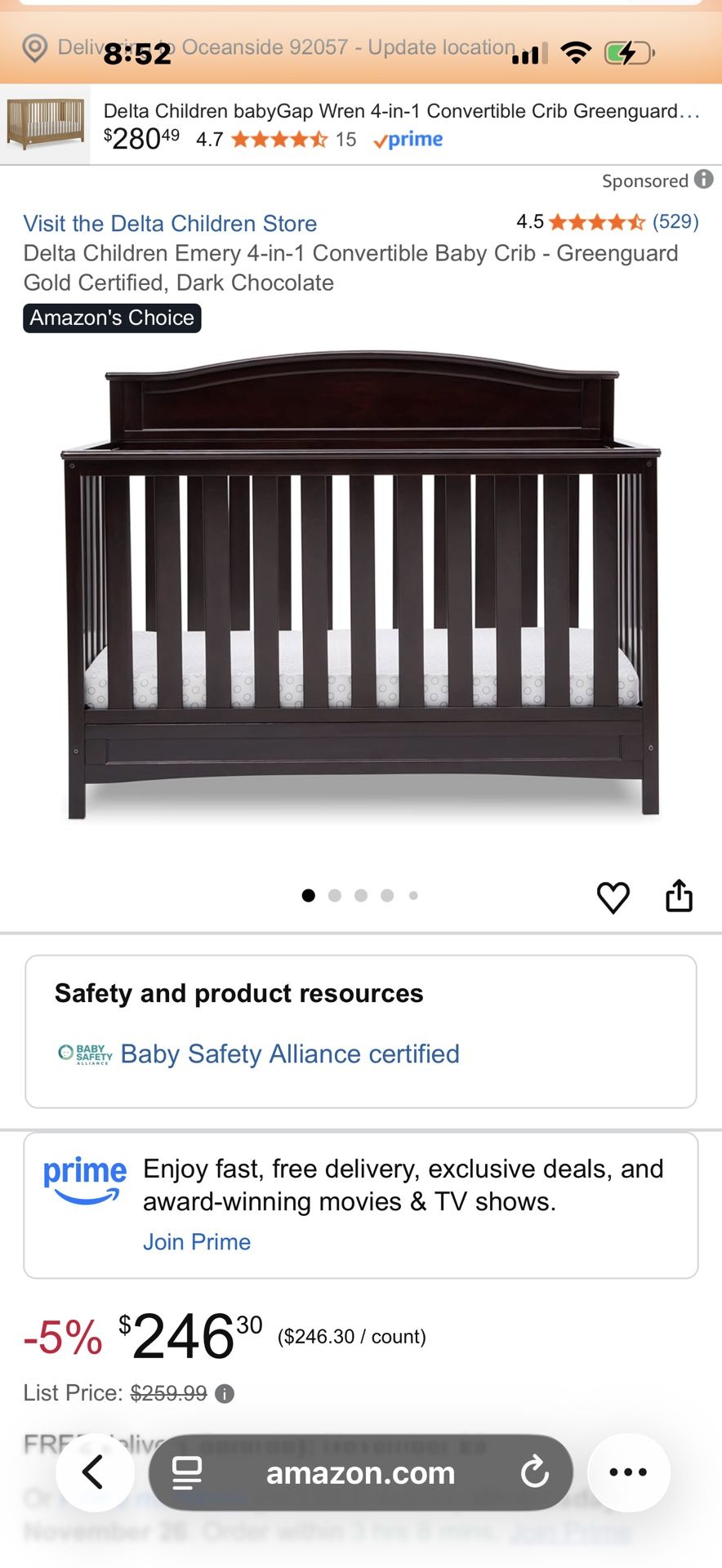Image resolution: width=722 pixels, height=1568 pixels.
Task: Tap the amazon.com address bar
Action: tap(361, 1472)
